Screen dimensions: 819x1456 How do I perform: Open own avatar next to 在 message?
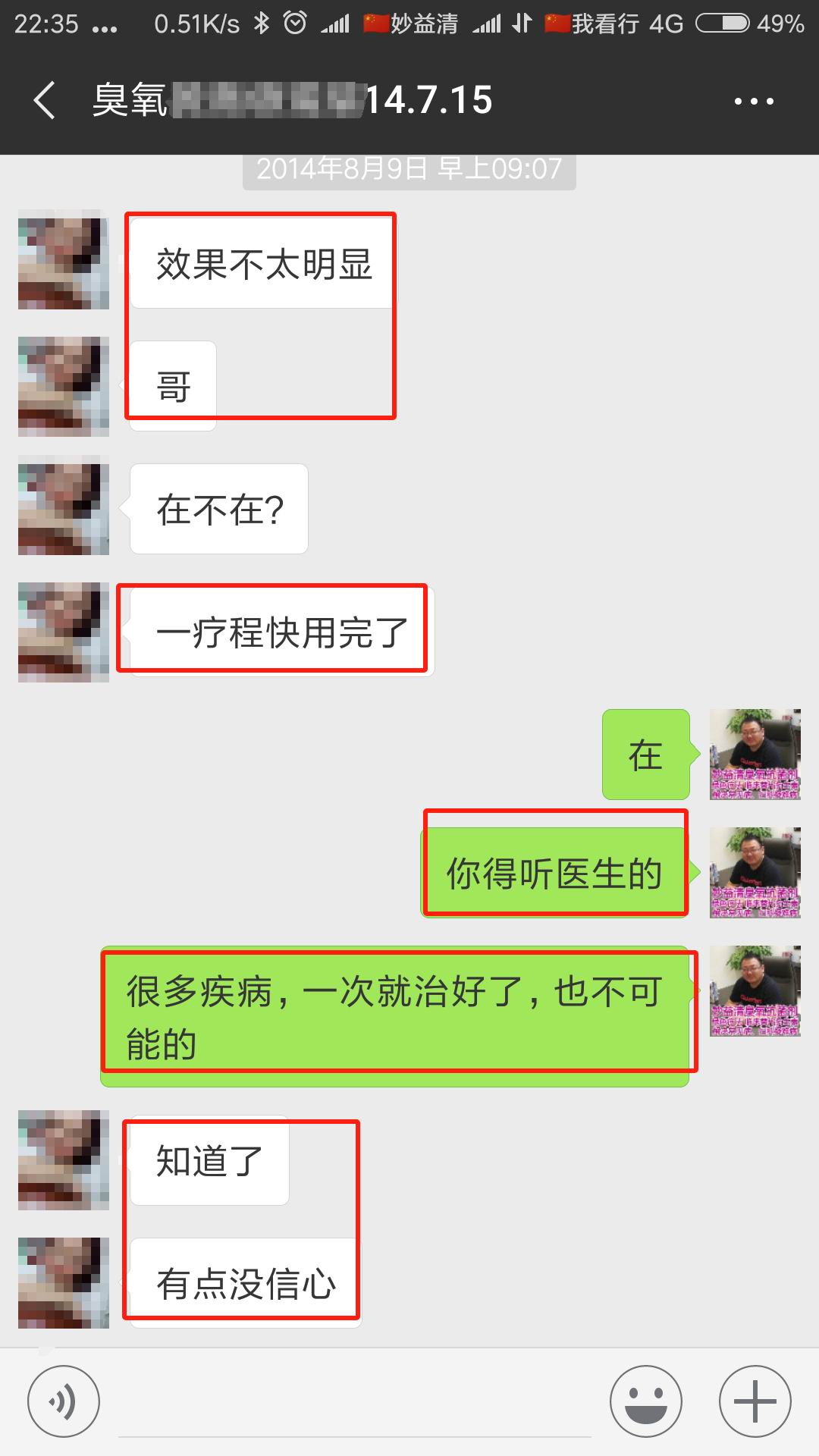755,754
